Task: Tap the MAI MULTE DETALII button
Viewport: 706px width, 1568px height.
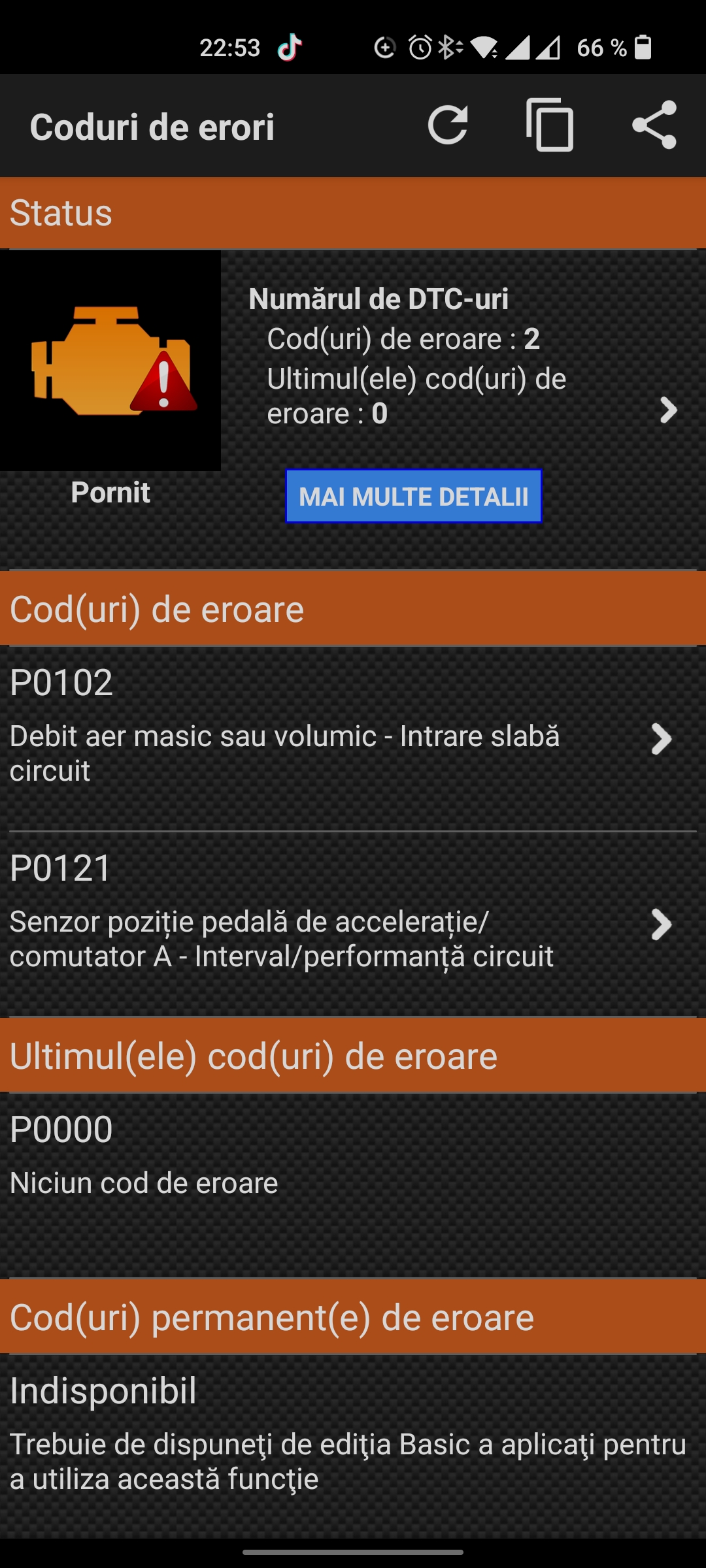Action: click(414, 497)
